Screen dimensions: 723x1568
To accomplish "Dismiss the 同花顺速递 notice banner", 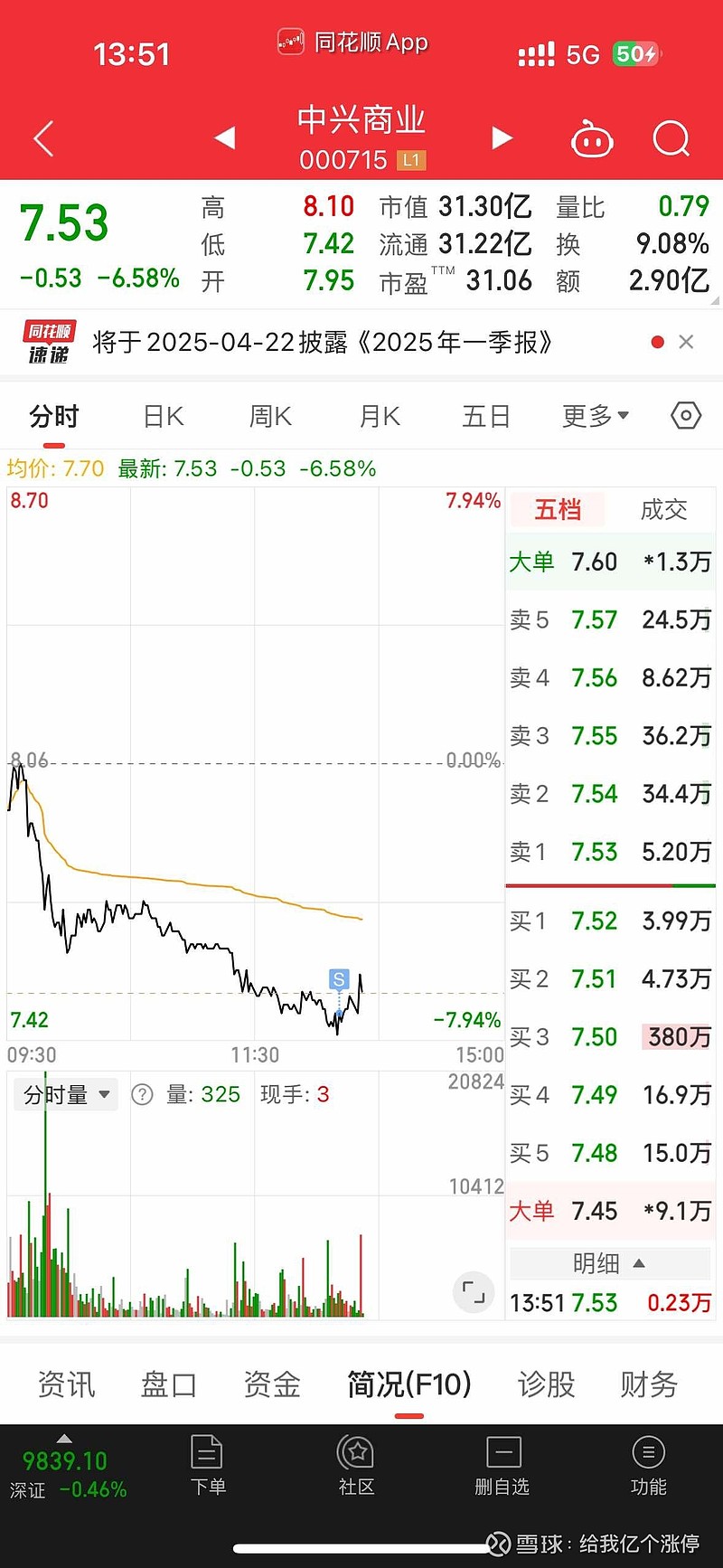I will coord(686,342).
